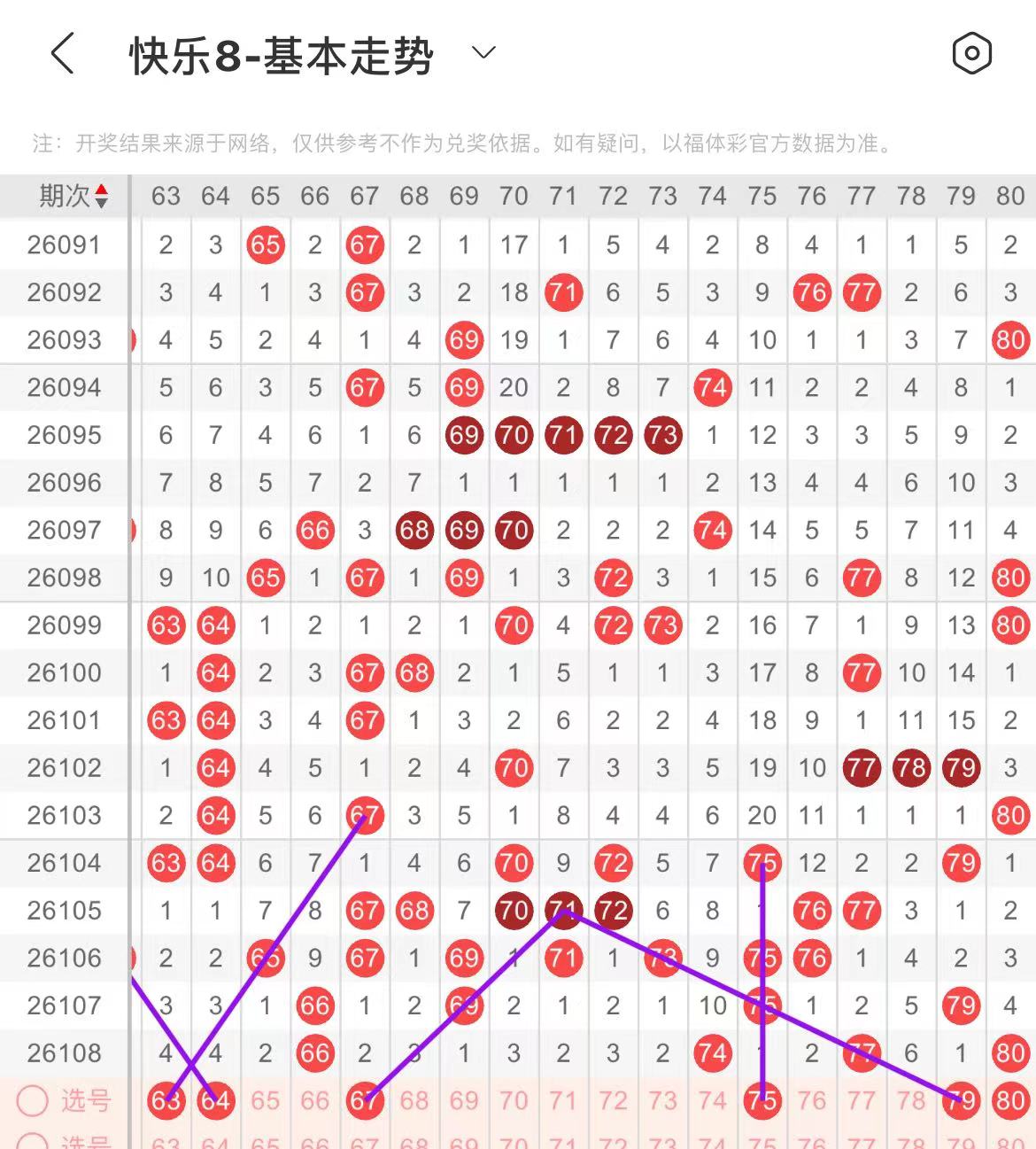This screenshot has height=1149, width=1036.
Task: Select number 78 in first 选号 row
Action: (x=911, y=1101)
